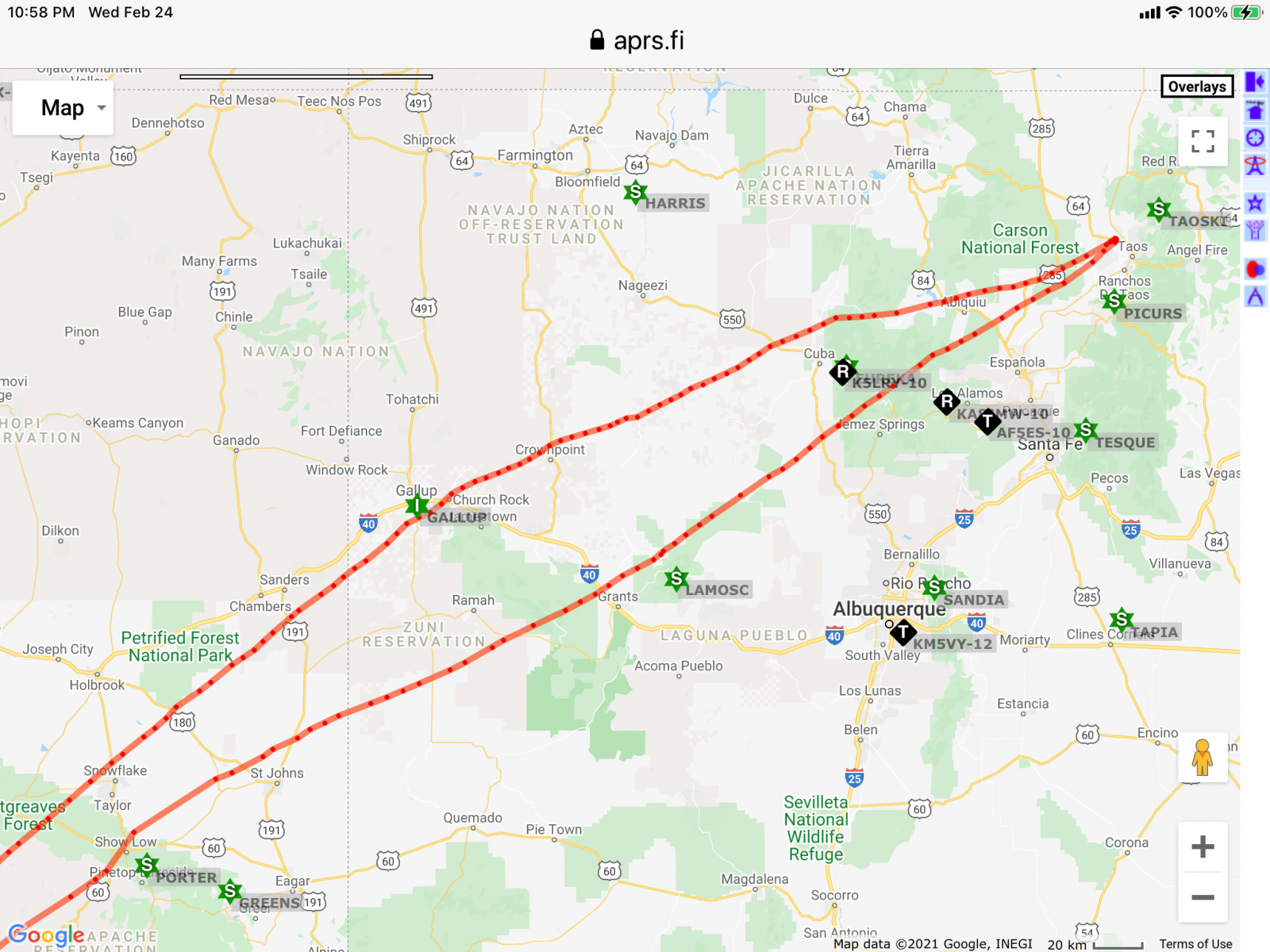Screen dimensions: 1270x952
Task: Select the TAOSKI station marker
Action: point(1159,209)
